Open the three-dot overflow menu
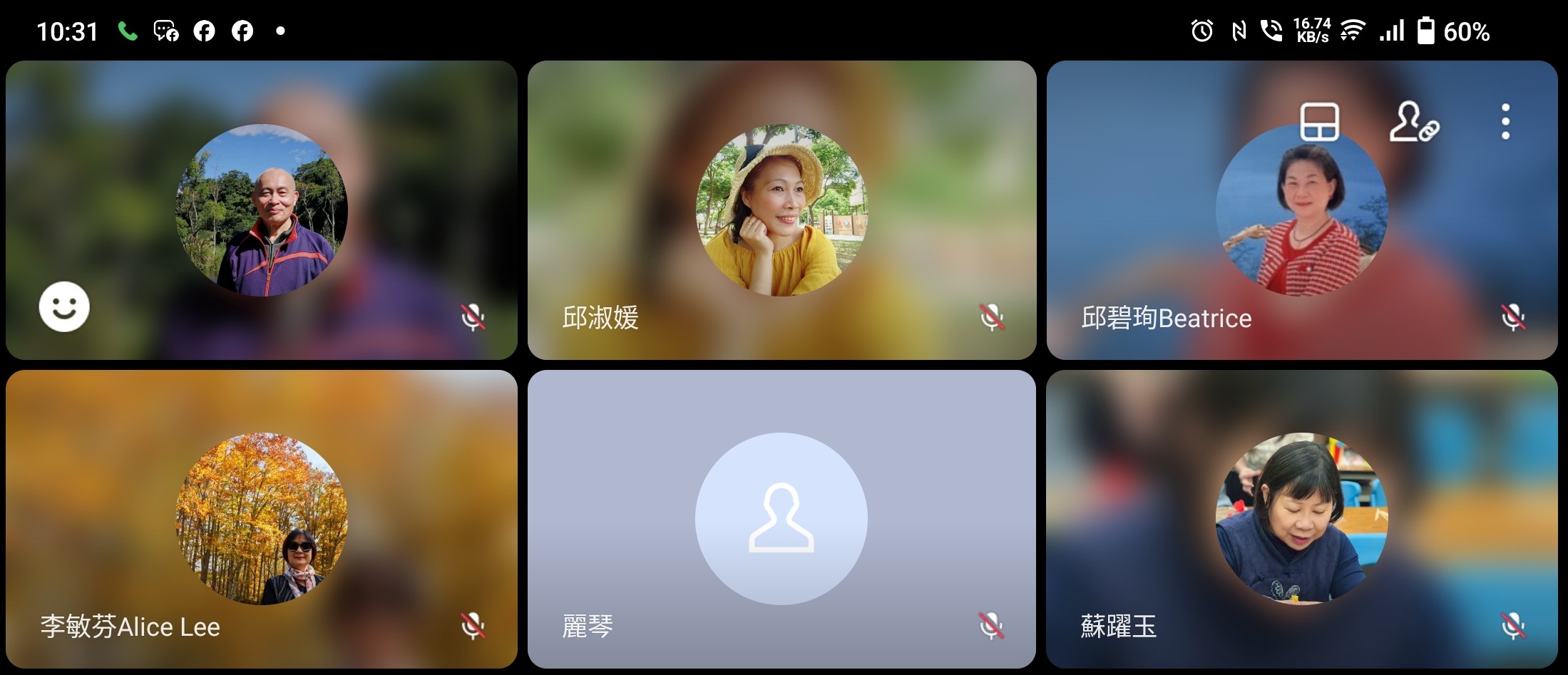The width and height of the screenshot is (1568, 675). click(x=1505, y=122)
